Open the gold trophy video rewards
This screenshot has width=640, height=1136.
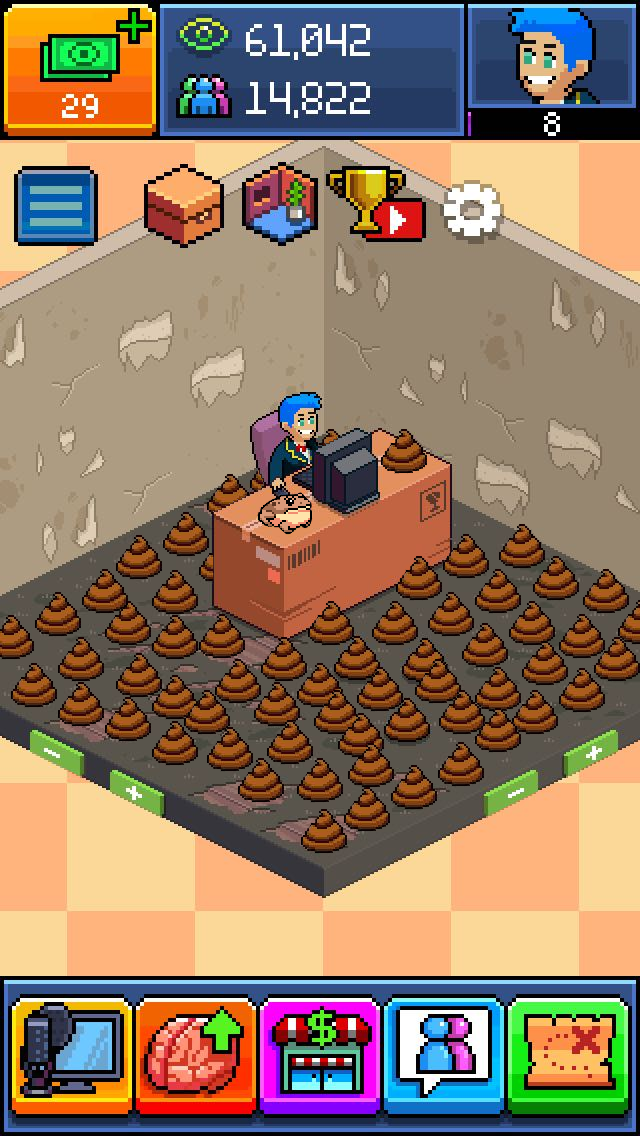tap(375, 203)
